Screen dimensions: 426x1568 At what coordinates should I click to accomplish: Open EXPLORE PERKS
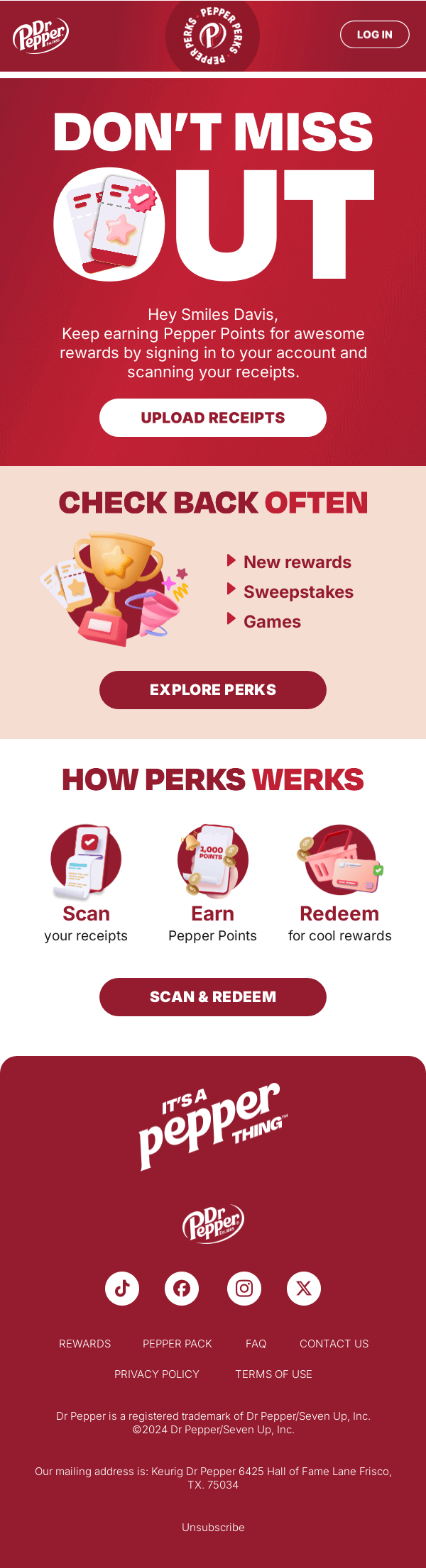click(213, 689)
